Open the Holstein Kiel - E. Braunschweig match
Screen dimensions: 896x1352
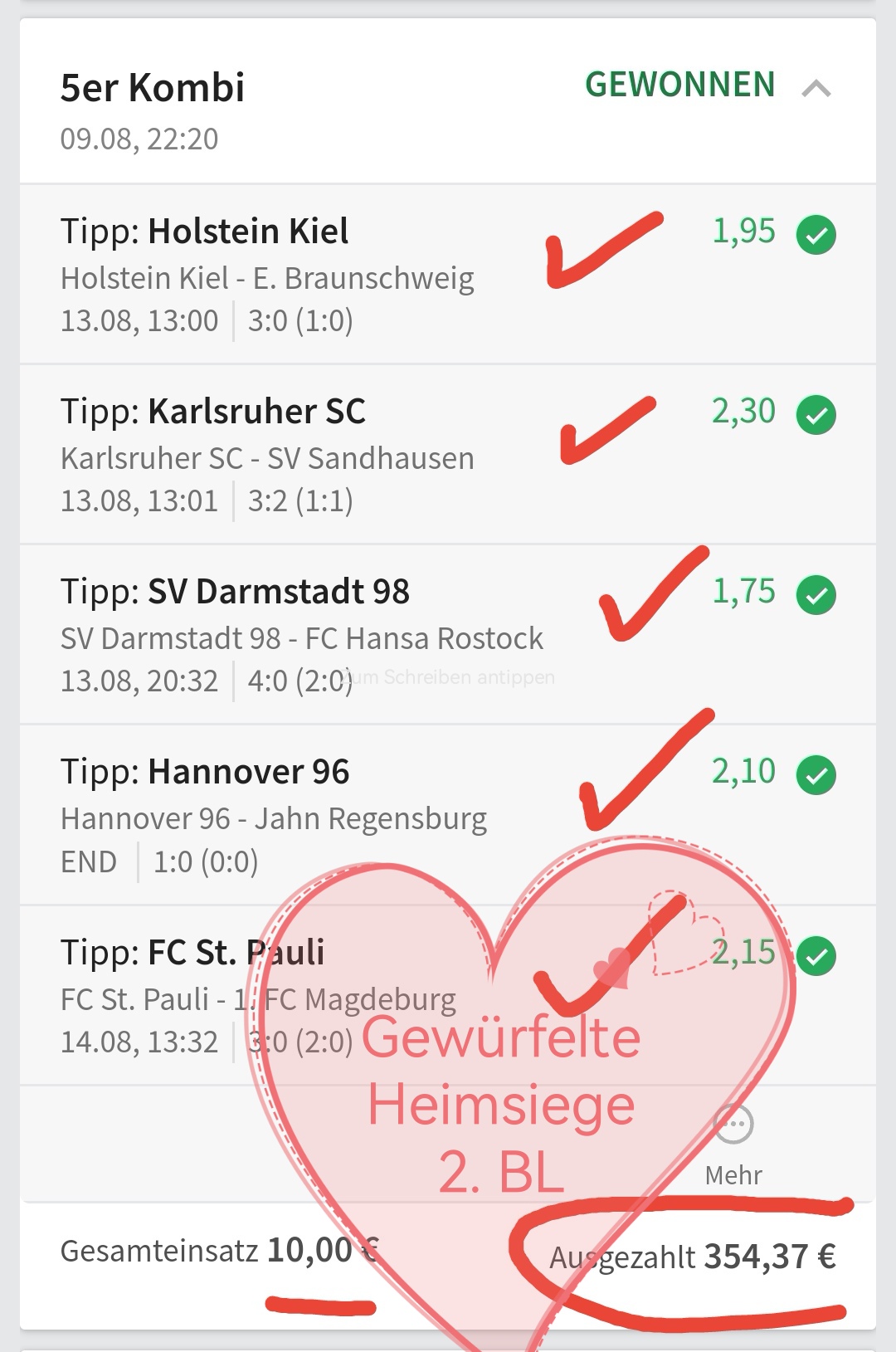(x=267, y=278)
